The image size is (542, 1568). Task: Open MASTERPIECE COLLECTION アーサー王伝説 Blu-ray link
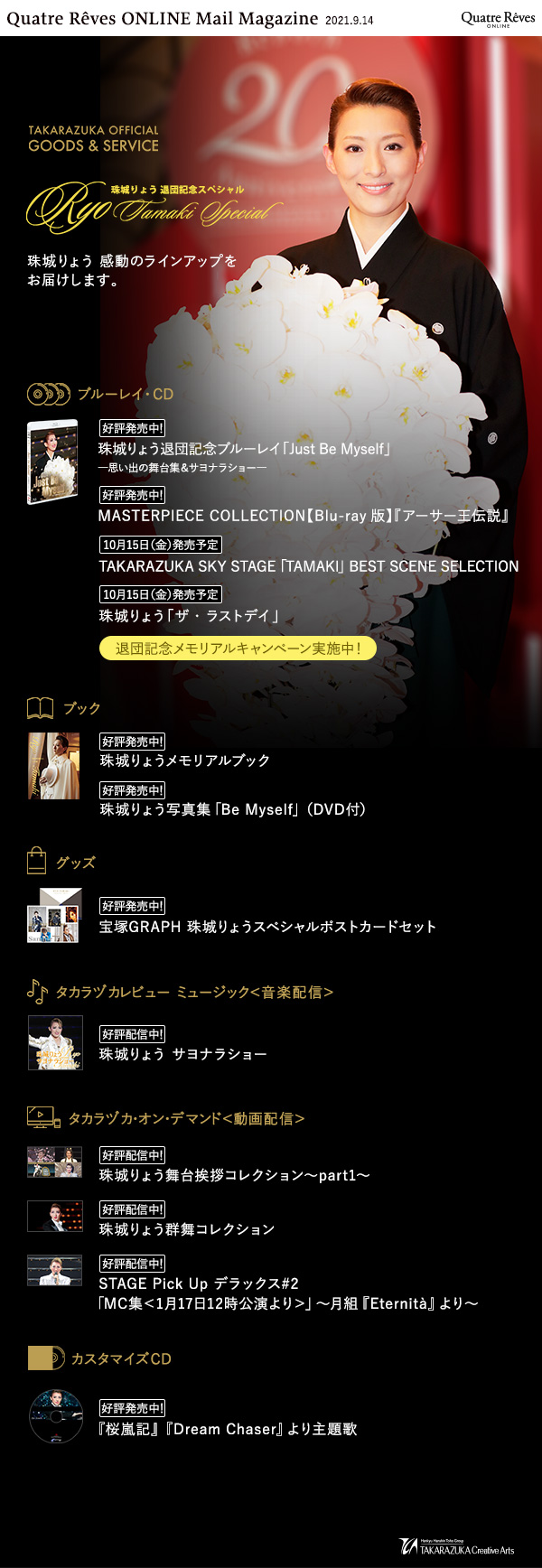click(x=304, y=516)
